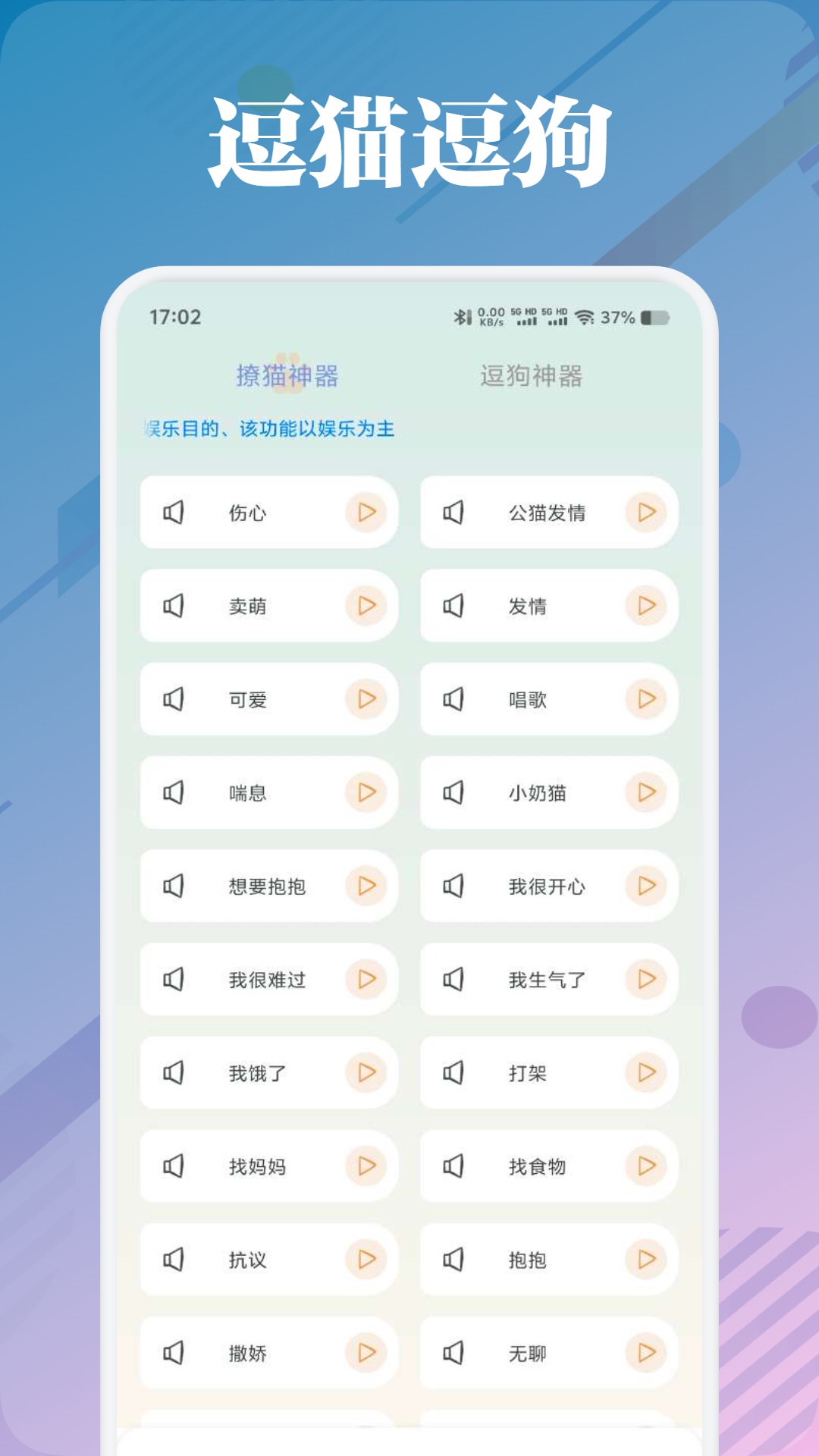
Task: Click the speaker icon next to 唱歌
Action: click(x=455, y=699)
